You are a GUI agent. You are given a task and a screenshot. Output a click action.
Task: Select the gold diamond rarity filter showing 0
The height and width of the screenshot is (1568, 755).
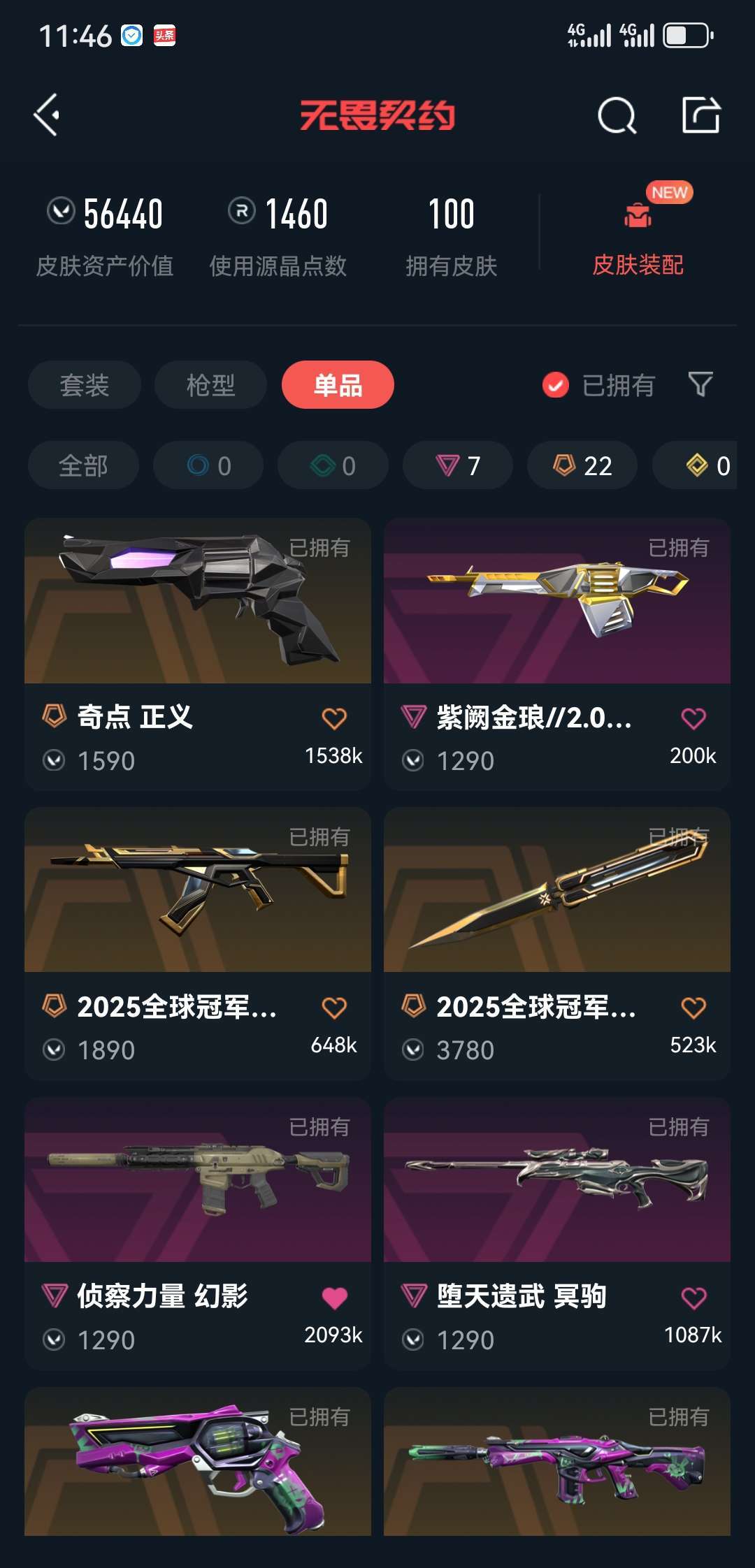coord(699,465)
